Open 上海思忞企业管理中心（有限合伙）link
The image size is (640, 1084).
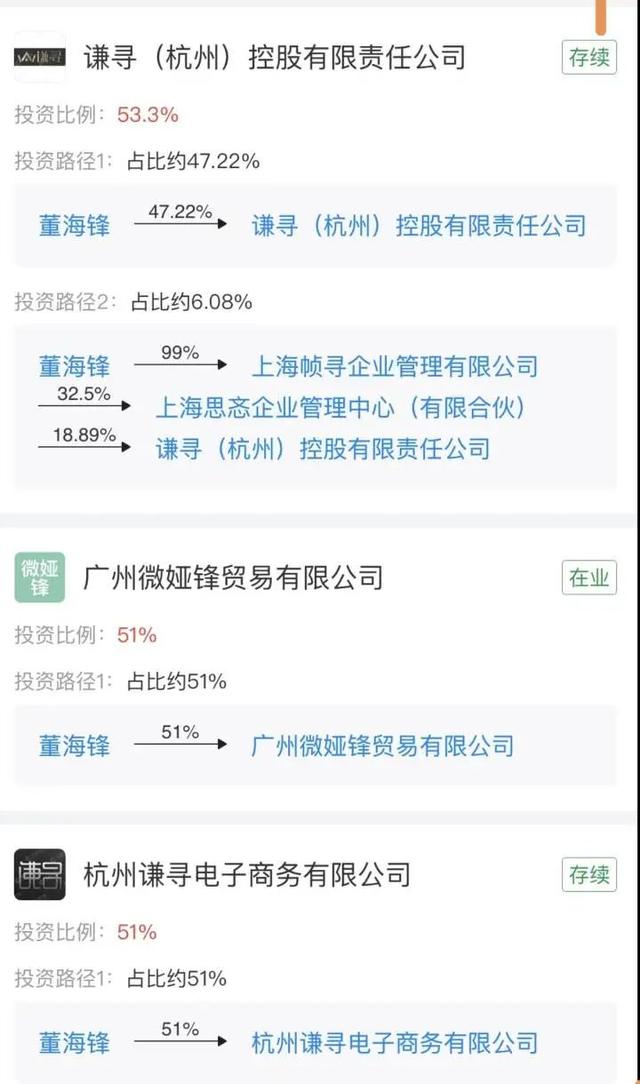pyautogui.click(x=341, y=407)
